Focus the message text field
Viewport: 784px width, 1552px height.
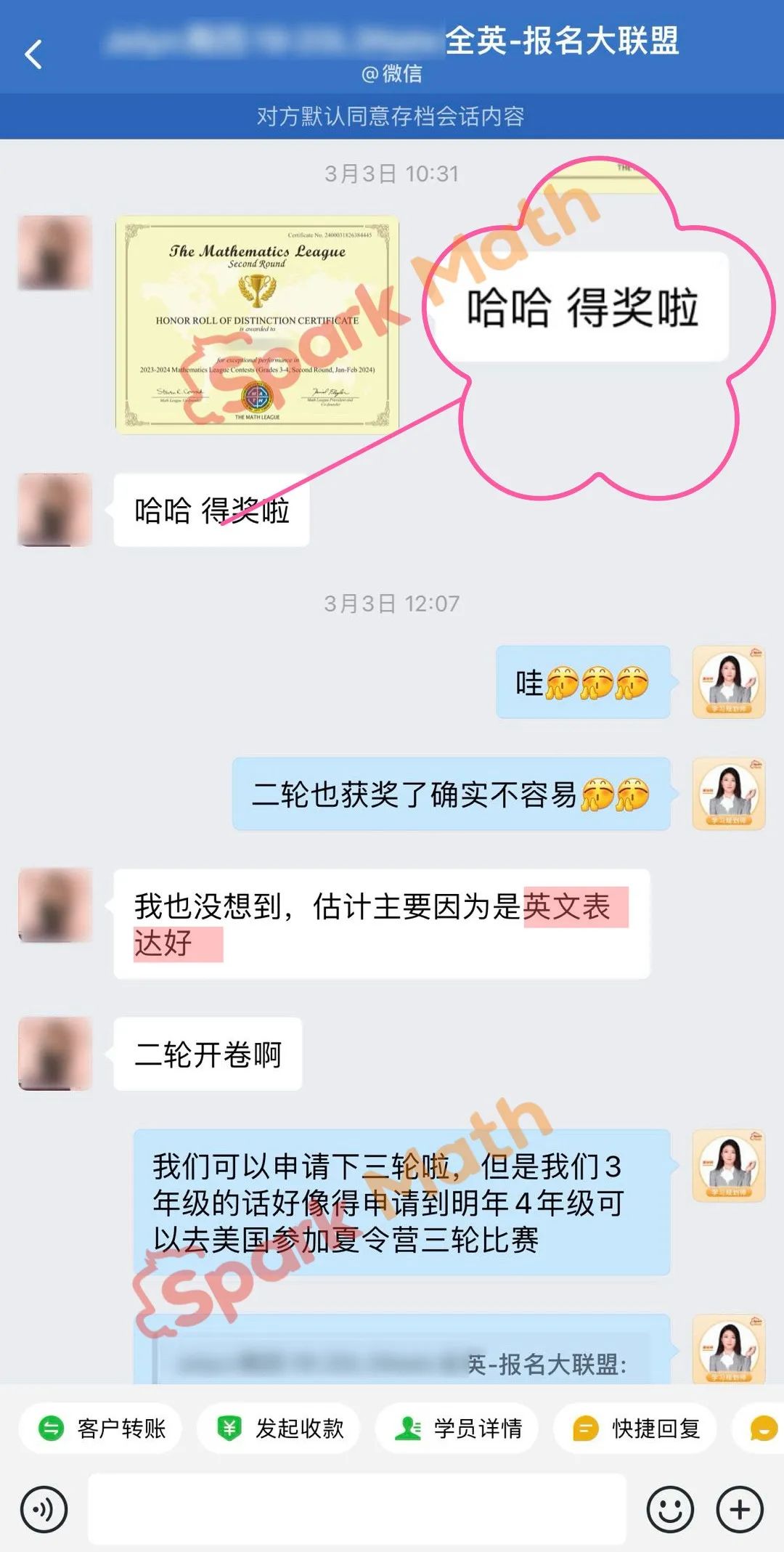(356, 1509)
